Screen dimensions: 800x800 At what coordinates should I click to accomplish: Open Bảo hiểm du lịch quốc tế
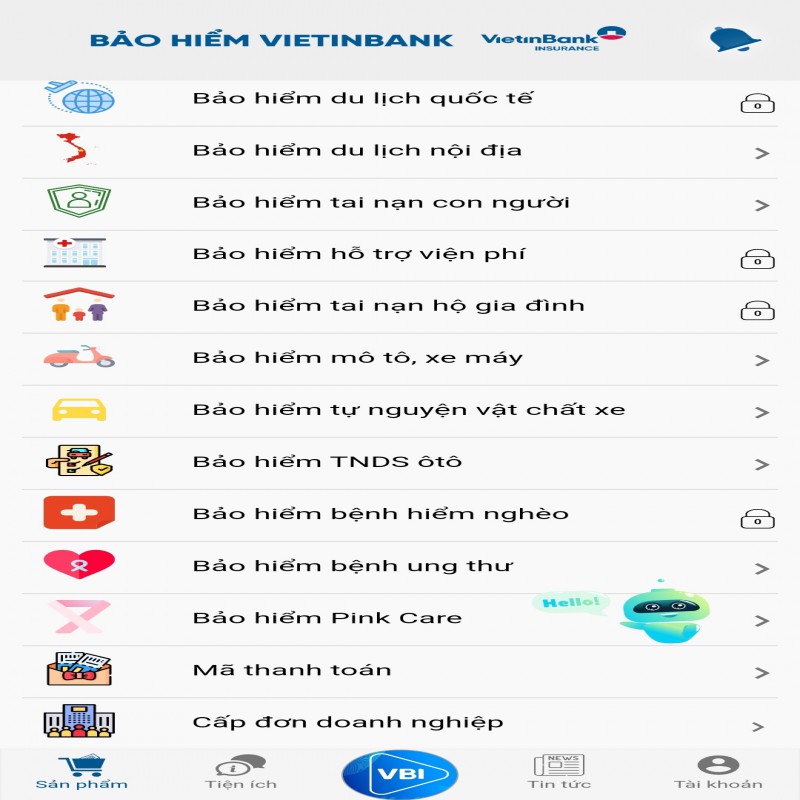(362, 99)
